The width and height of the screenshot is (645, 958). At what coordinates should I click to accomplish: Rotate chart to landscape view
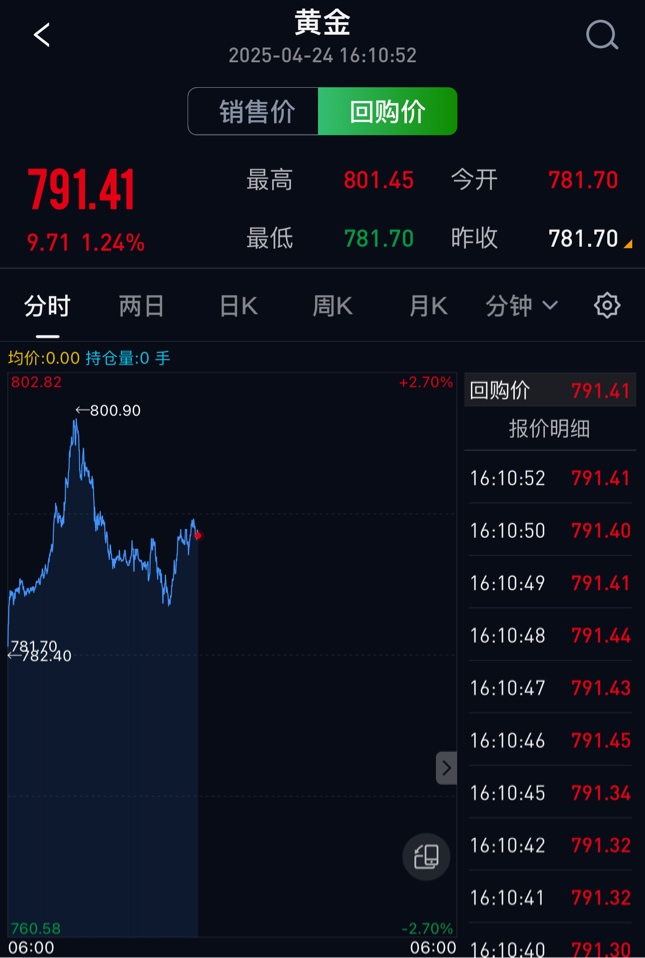click(x=426, y=857)
